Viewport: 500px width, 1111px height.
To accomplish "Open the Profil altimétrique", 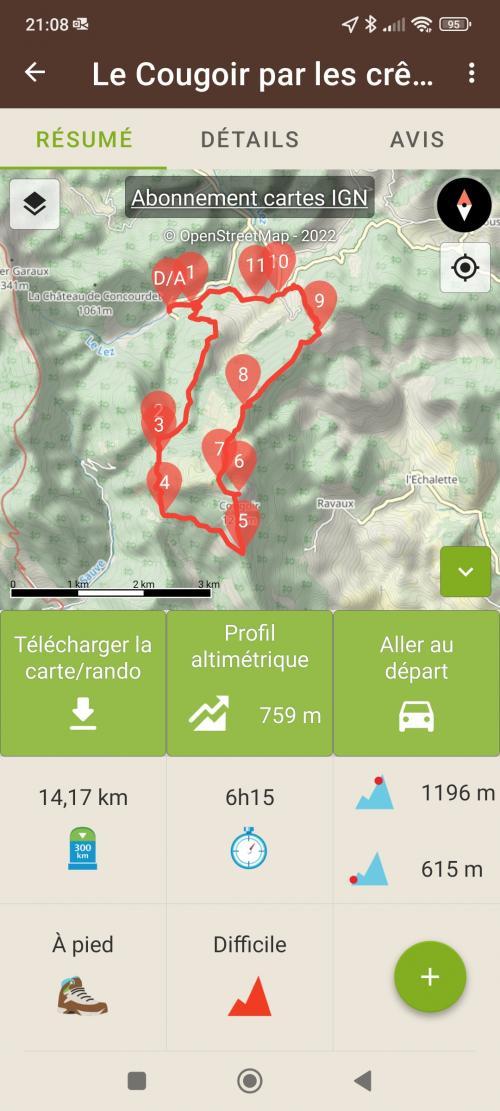I will click(250, 684).
